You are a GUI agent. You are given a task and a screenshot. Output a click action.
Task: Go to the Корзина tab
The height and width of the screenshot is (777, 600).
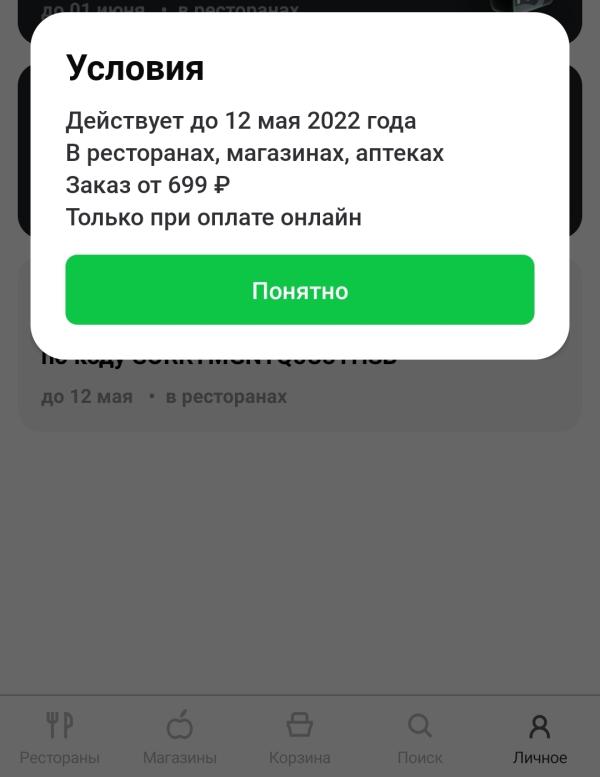(x=300, y=737)
